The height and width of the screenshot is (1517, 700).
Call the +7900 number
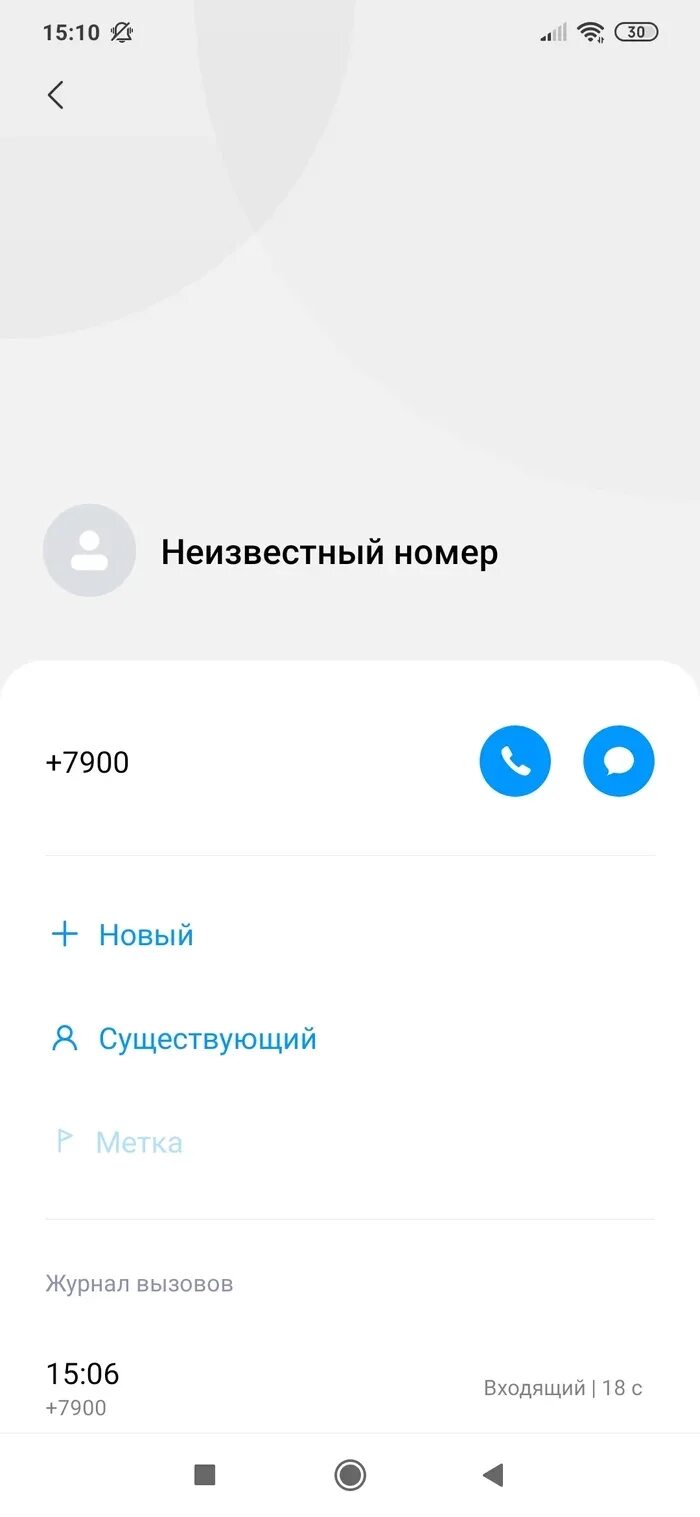[x=515, y=762]
